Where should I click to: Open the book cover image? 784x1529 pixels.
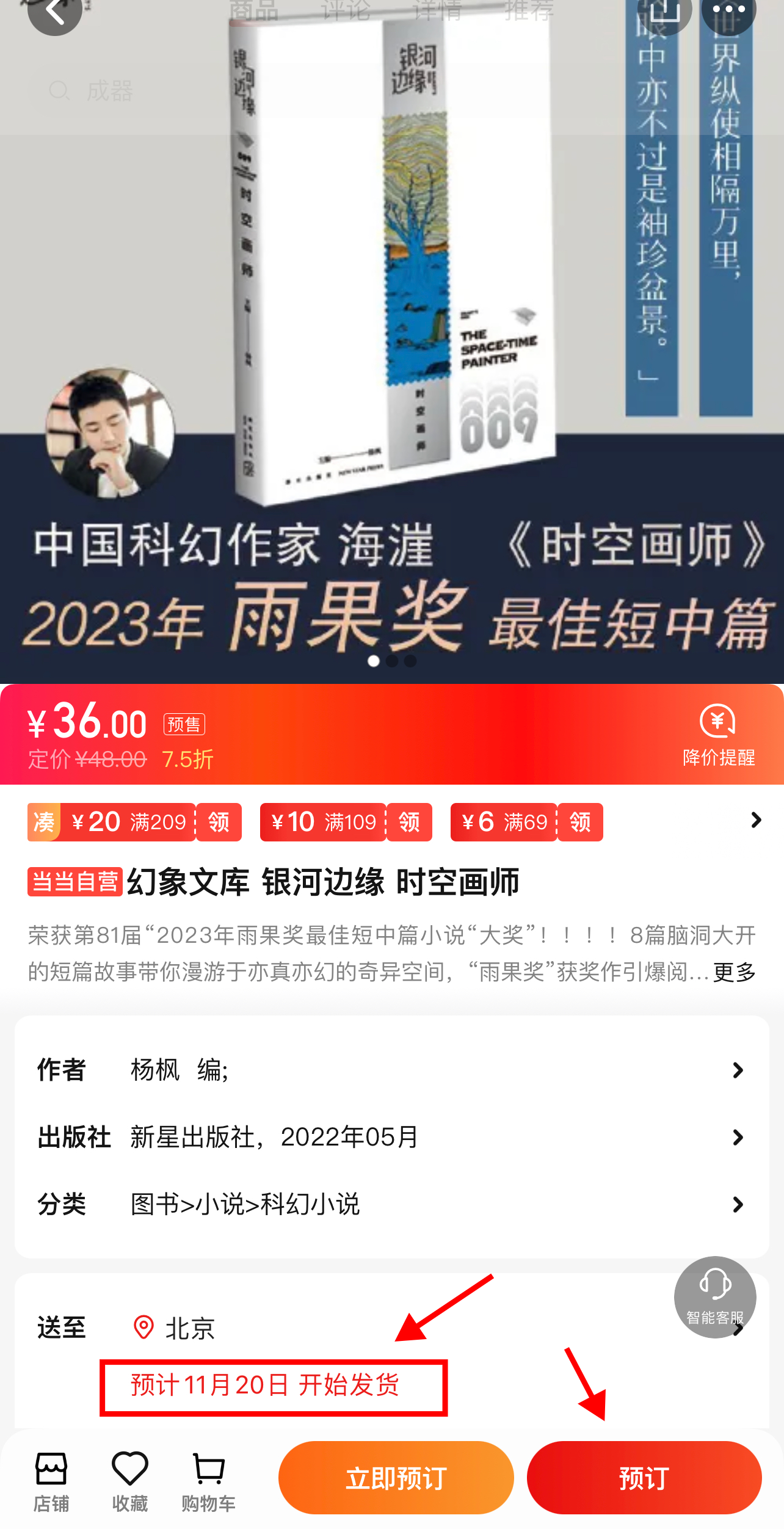pyautogui.click(x=391, y=256)
